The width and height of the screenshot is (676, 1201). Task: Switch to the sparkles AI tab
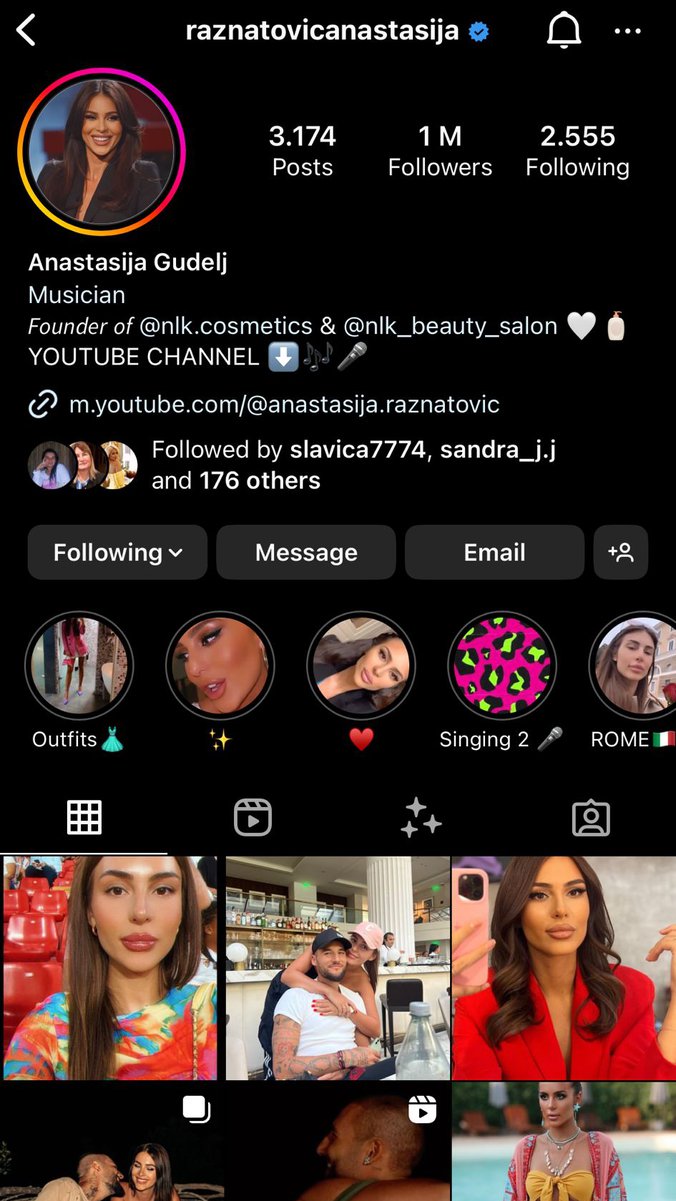[x=421, y=818]
